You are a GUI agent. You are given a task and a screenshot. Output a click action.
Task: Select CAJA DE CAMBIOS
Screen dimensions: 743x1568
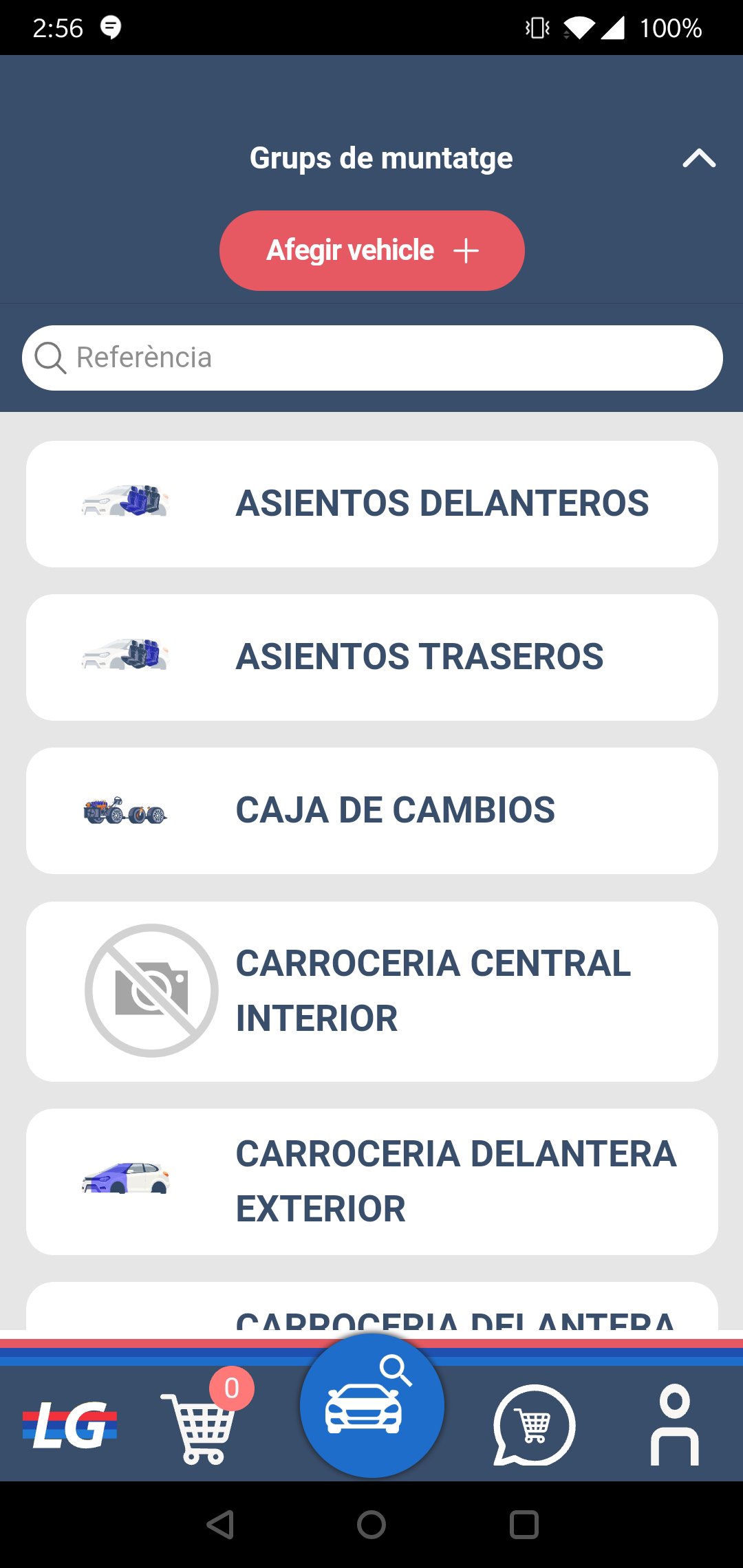click(x=372, y=811)
